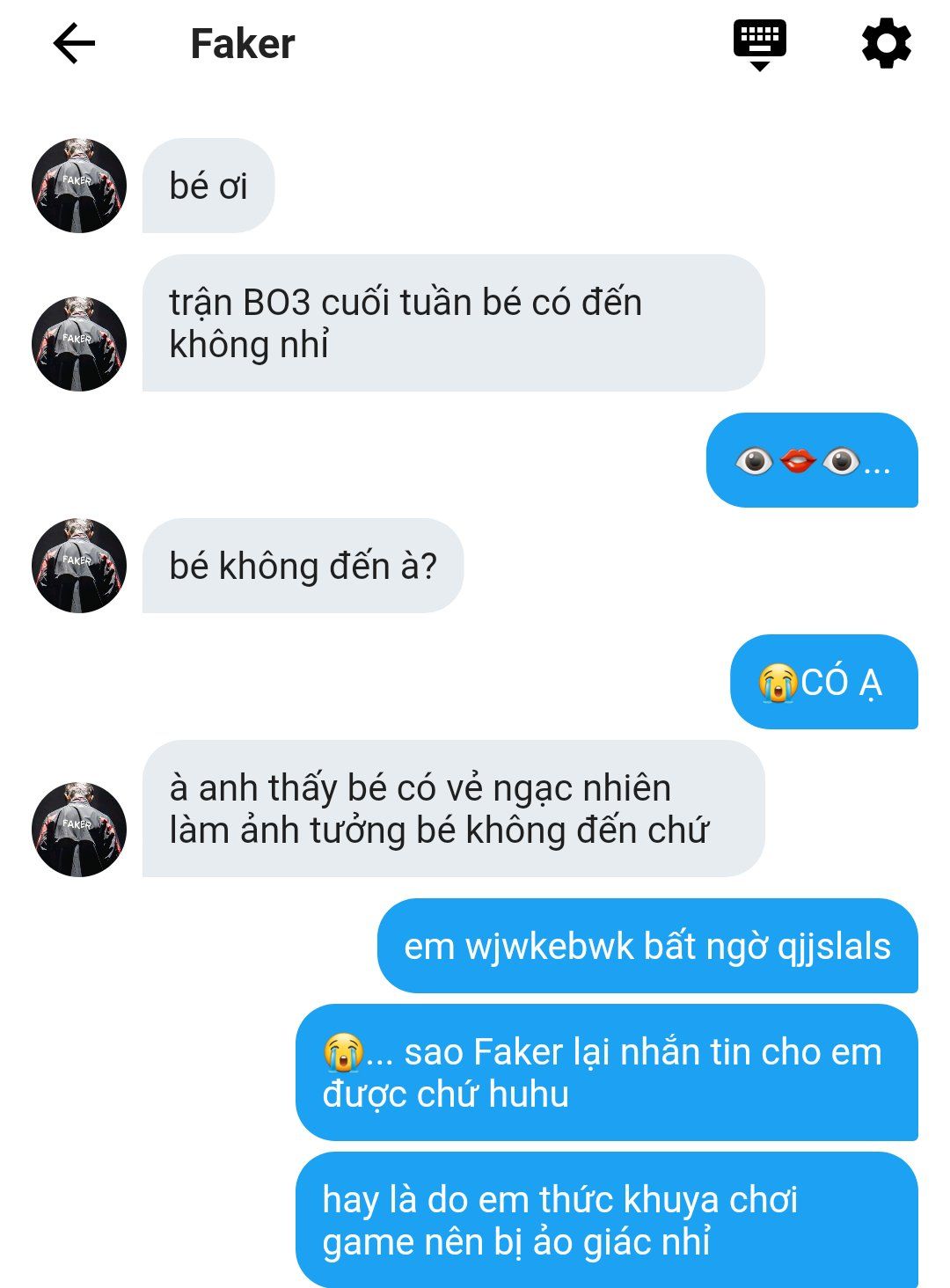Tap Faker's avatar beside 'bé ơi'
The height and width of the screenshot is (1288, 950).
79,186
